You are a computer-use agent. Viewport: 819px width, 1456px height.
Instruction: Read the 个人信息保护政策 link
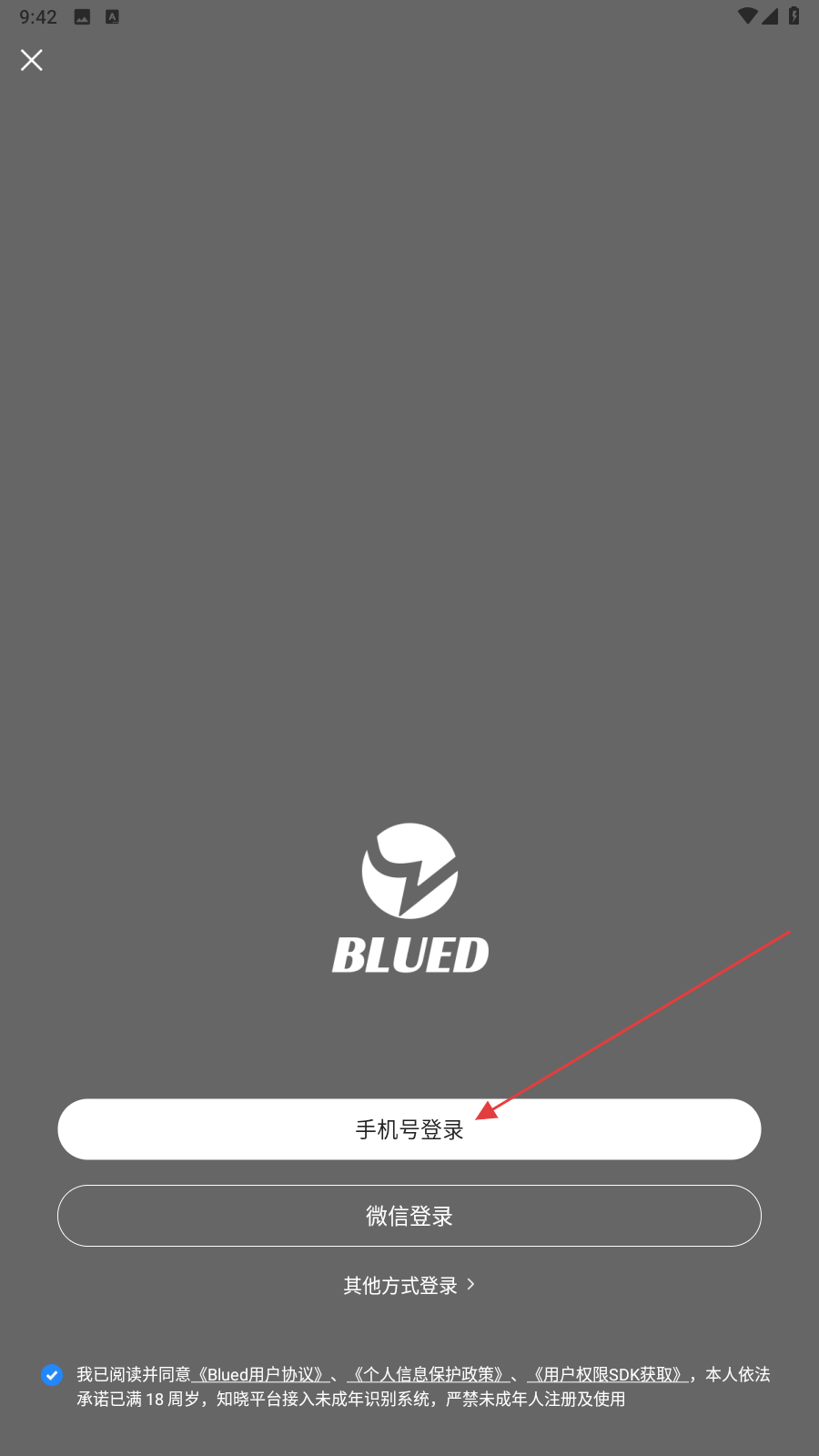pyautogui.click(x=428, y=1375)
